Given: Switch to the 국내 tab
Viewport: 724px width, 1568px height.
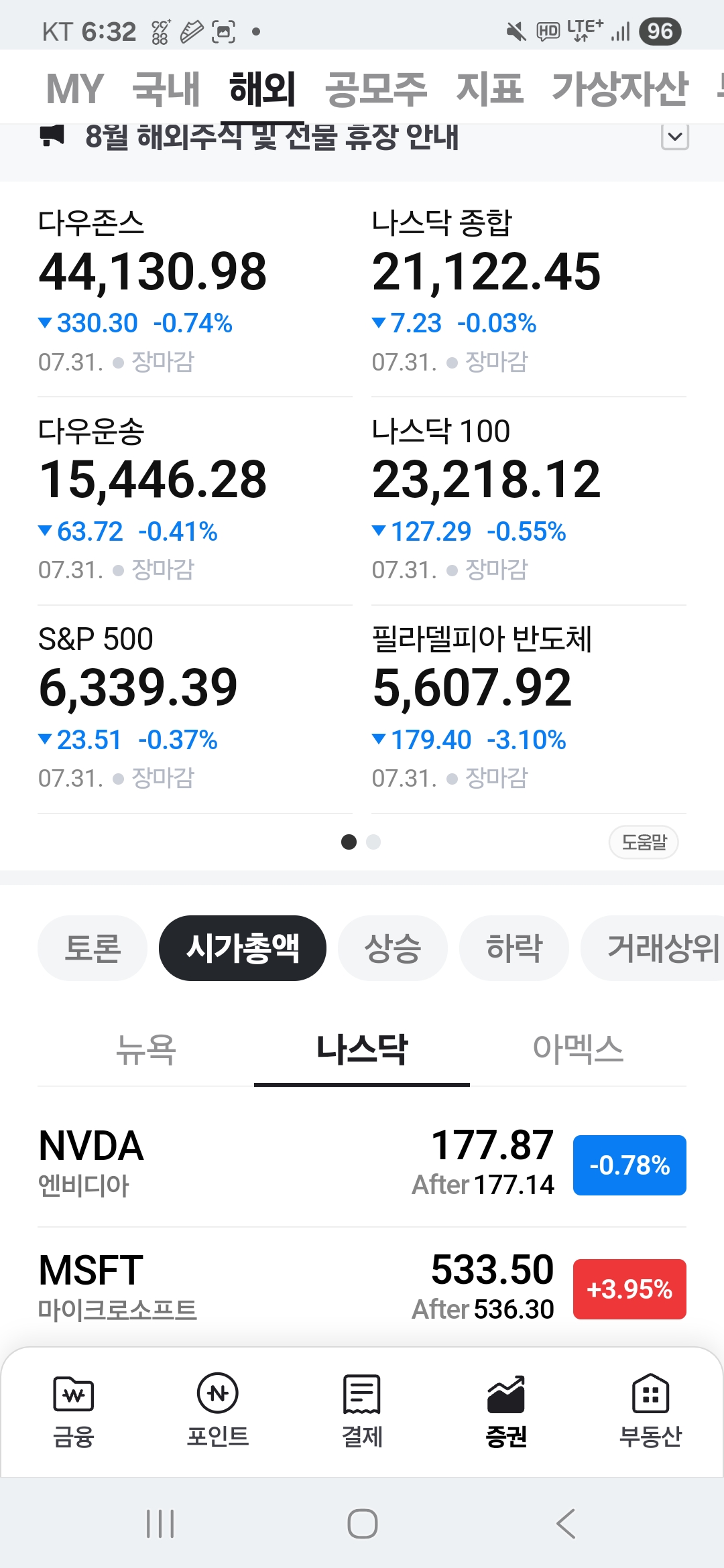Looking at the screenshot, I should (x=166, y=88).
